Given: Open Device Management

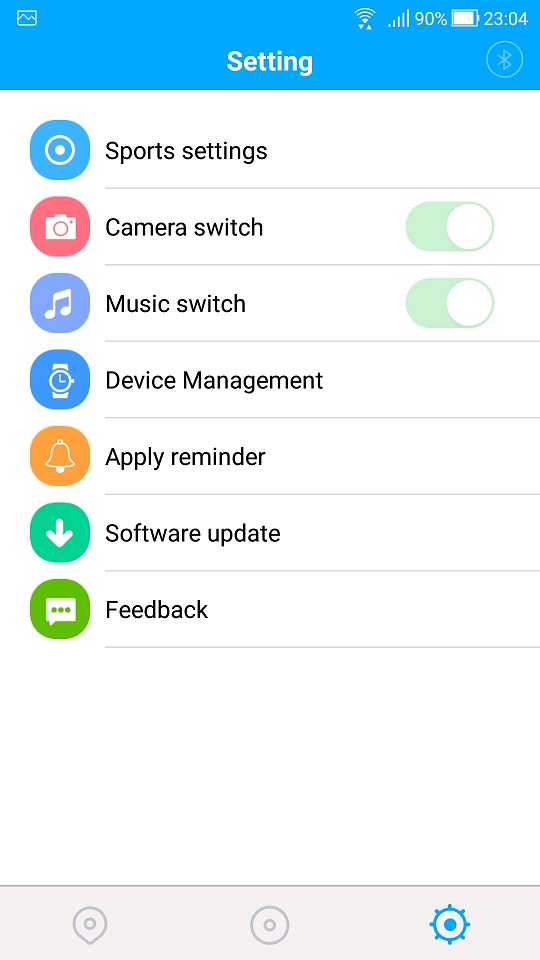Looking at the screenshot, I should pos(270,380).
